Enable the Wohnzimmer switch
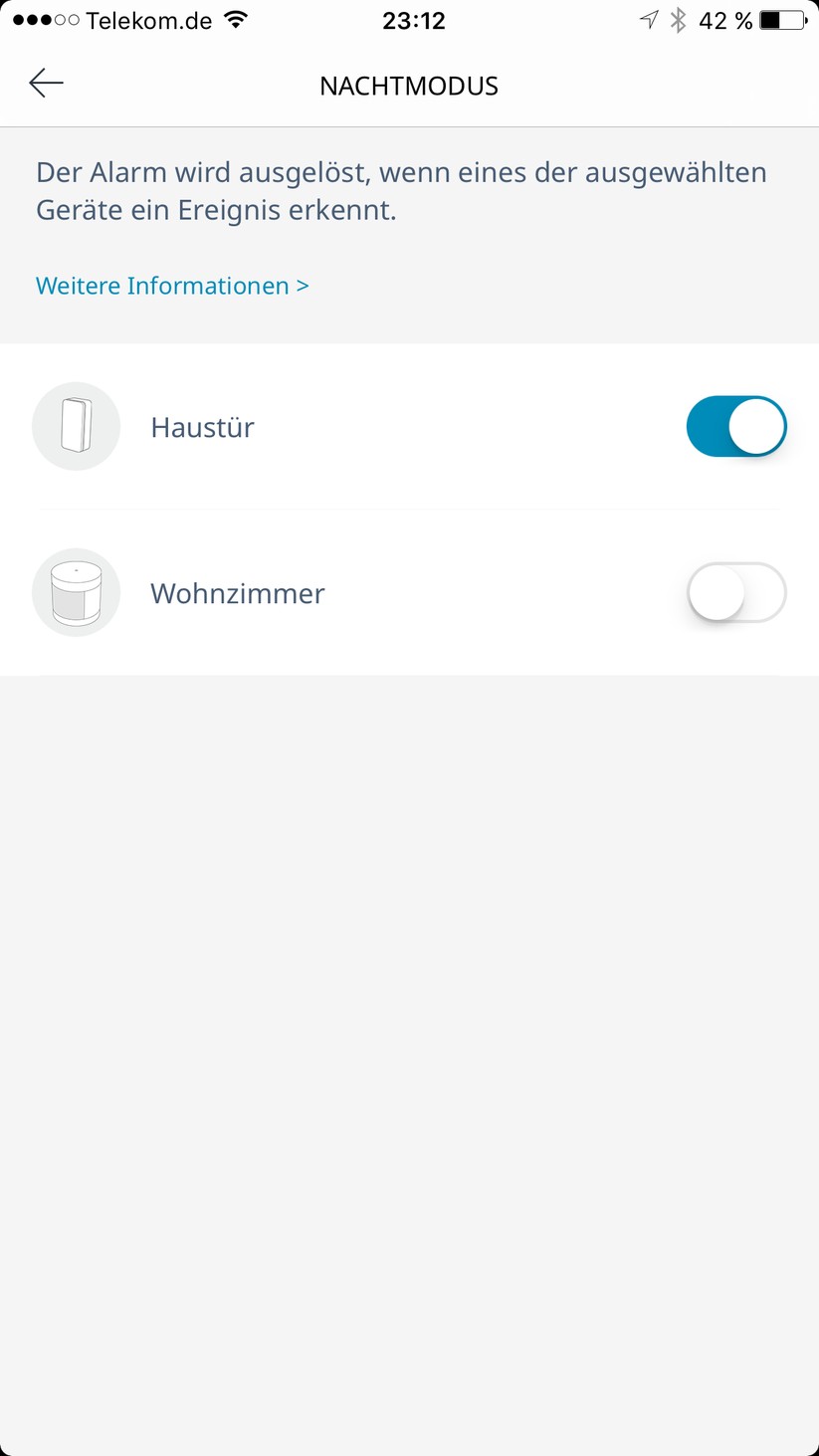This screenshot has height=1456, width=819. [735, 593]
